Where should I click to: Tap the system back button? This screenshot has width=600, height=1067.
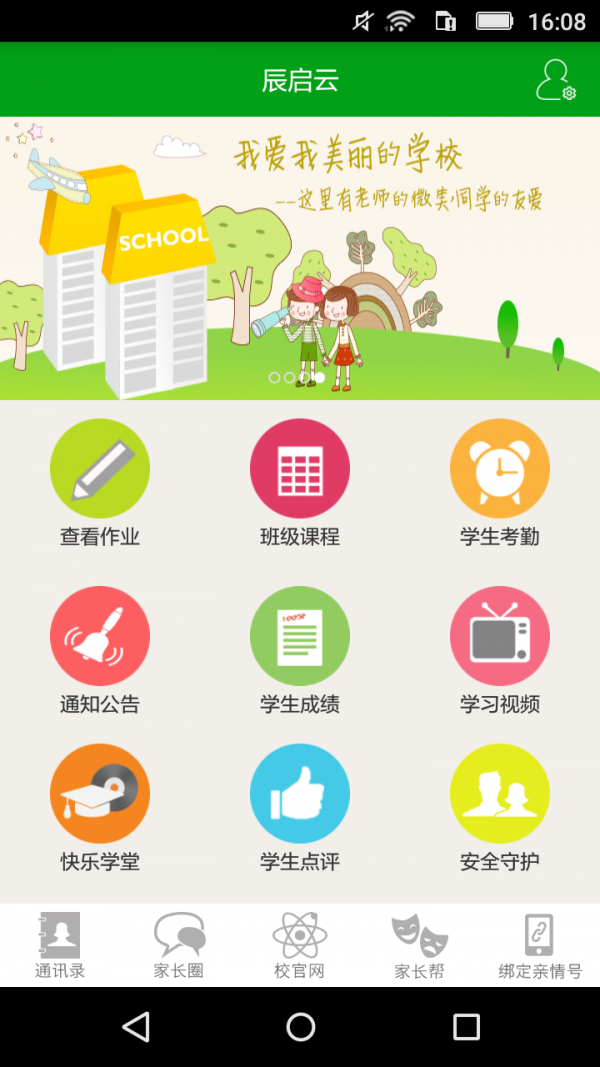pos(135,1026)
